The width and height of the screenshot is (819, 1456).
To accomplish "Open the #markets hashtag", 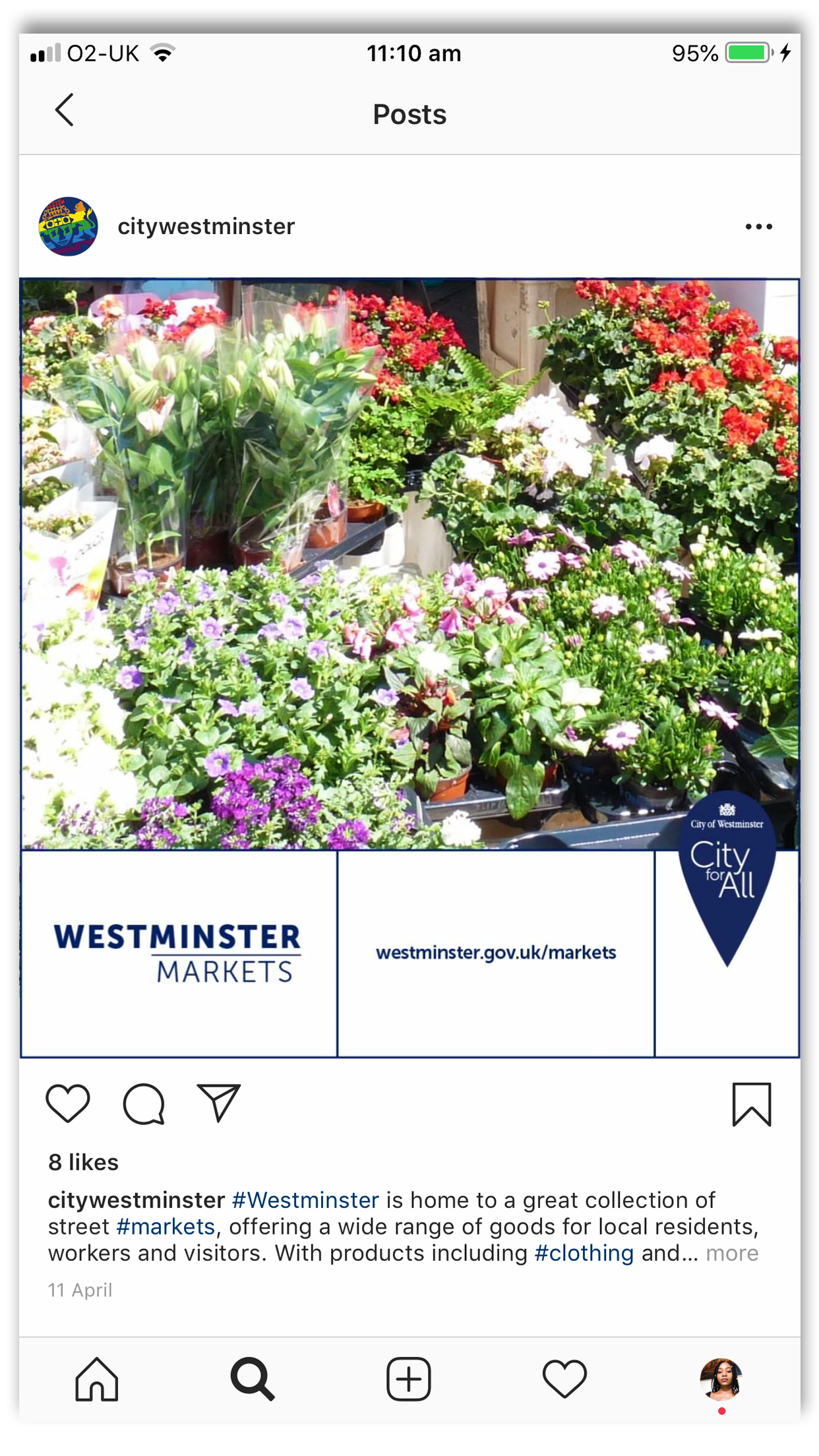I will pyautogui.click(x=166, y=1227).
